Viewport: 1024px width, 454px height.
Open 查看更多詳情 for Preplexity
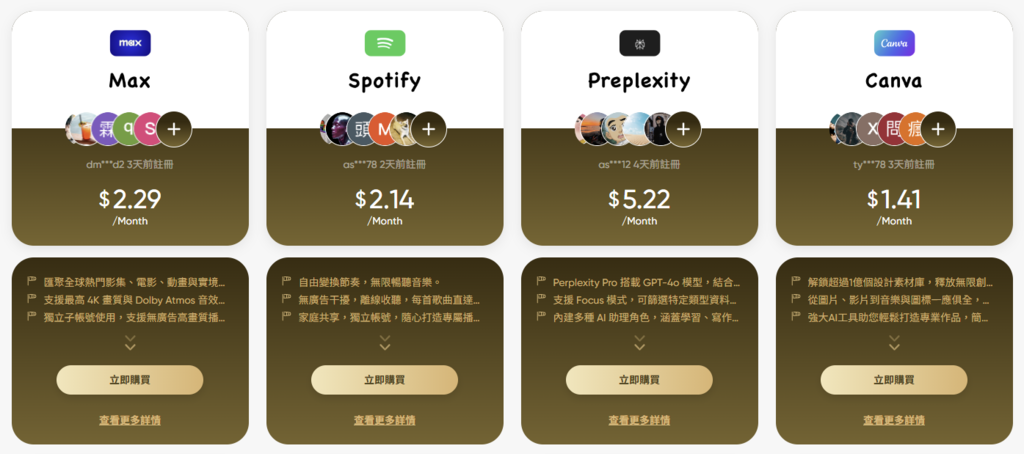click(639, 420)
